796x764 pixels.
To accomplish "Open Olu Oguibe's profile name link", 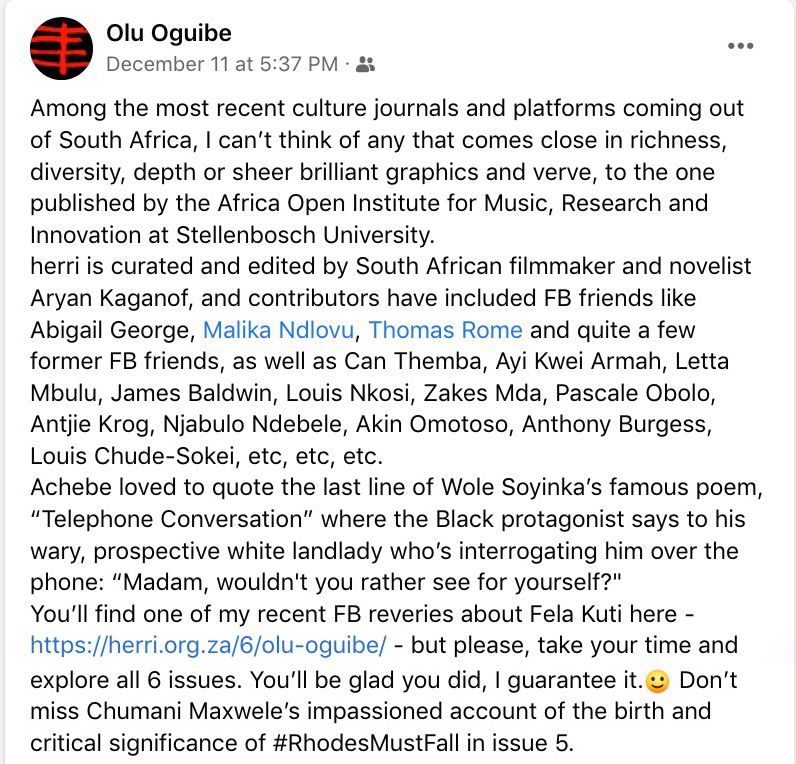I will tap(169, 34).
